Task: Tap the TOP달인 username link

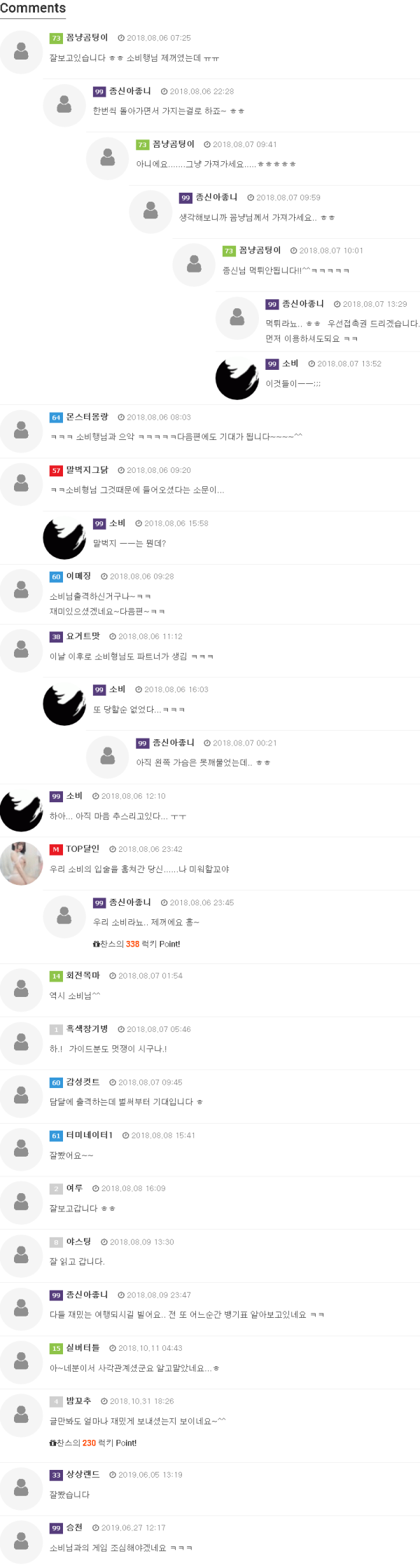Action: point(83,848)
